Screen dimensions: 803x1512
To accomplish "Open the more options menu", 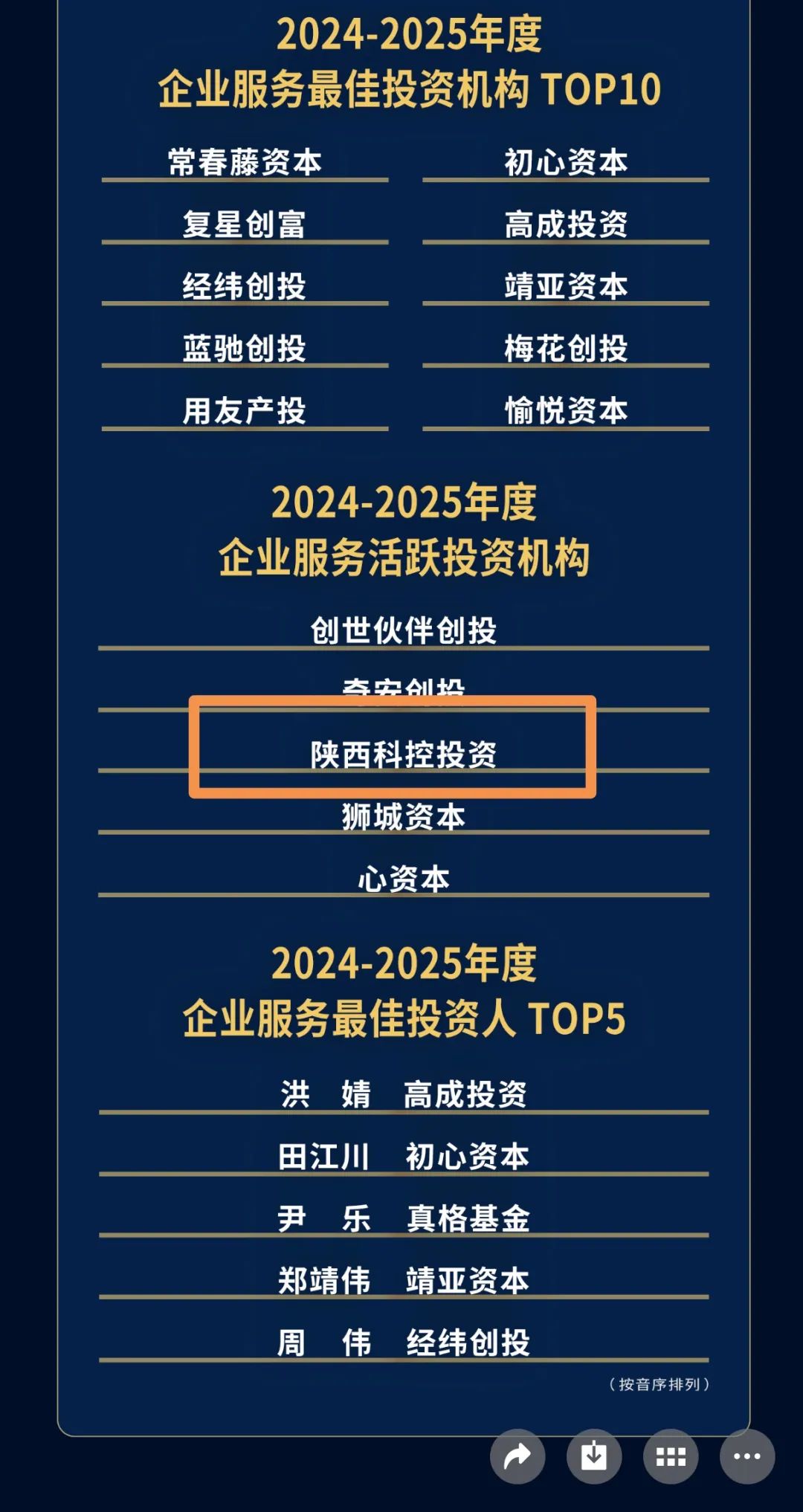I will pyautogui.click(x=747, y=1456).
